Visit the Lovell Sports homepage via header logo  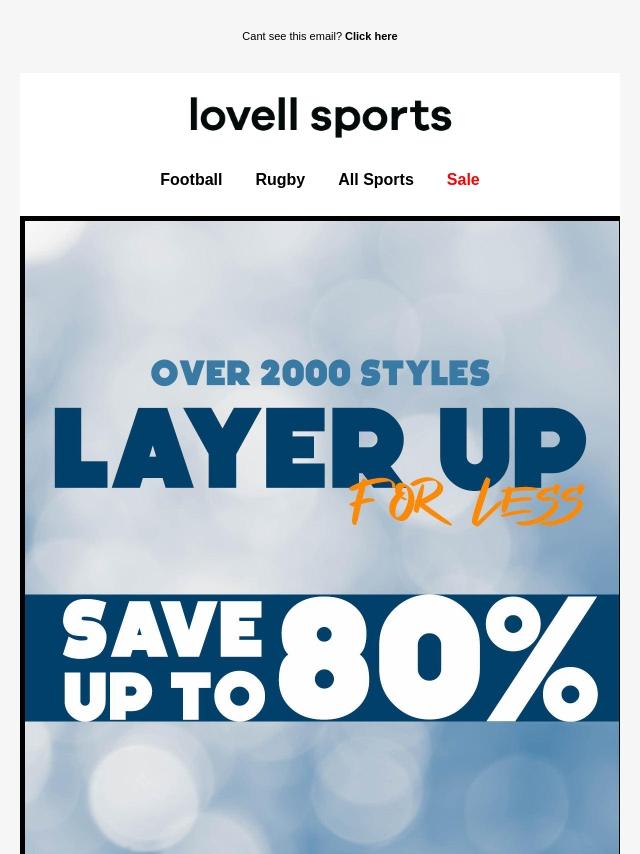[320, 116]
